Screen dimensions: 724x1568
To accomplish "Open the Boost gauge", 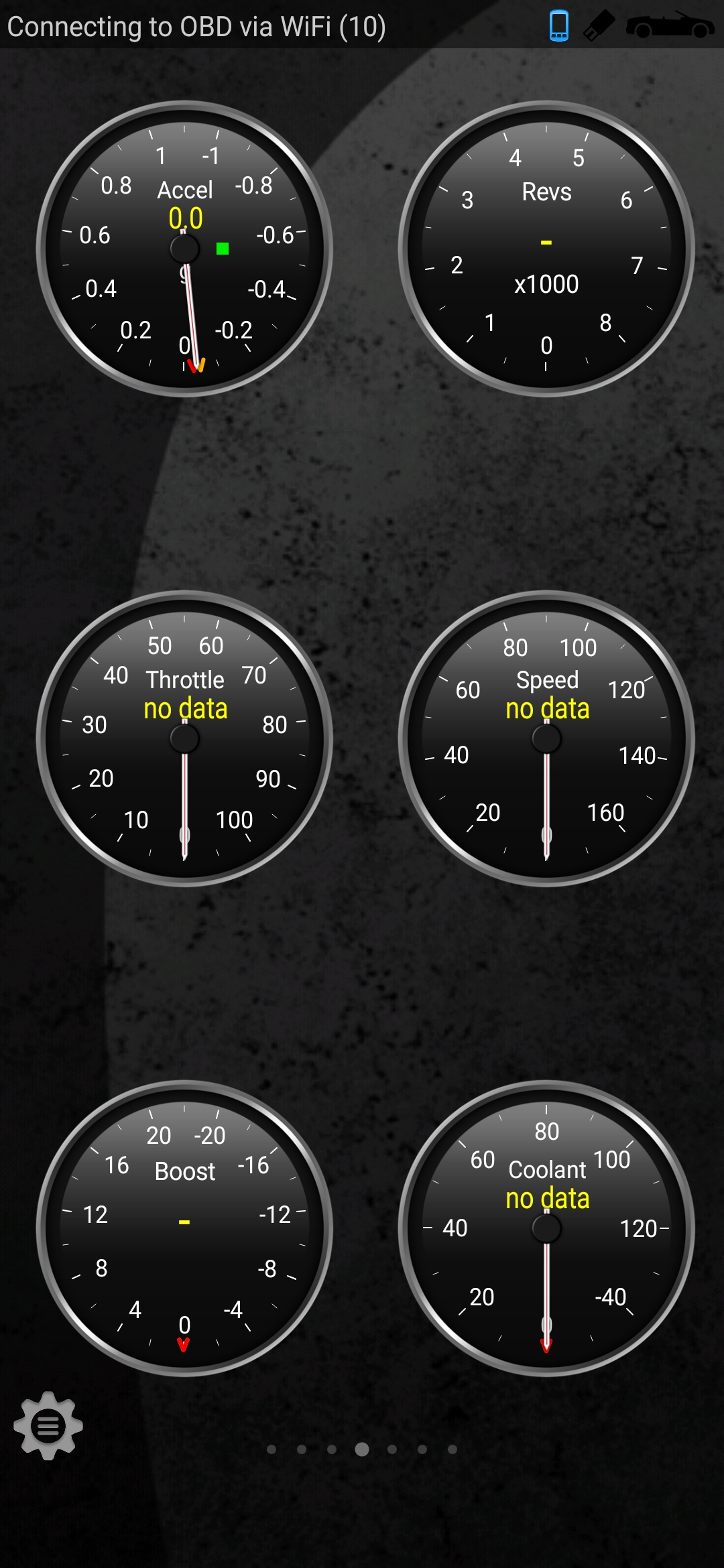I will tap(184, 1228).
